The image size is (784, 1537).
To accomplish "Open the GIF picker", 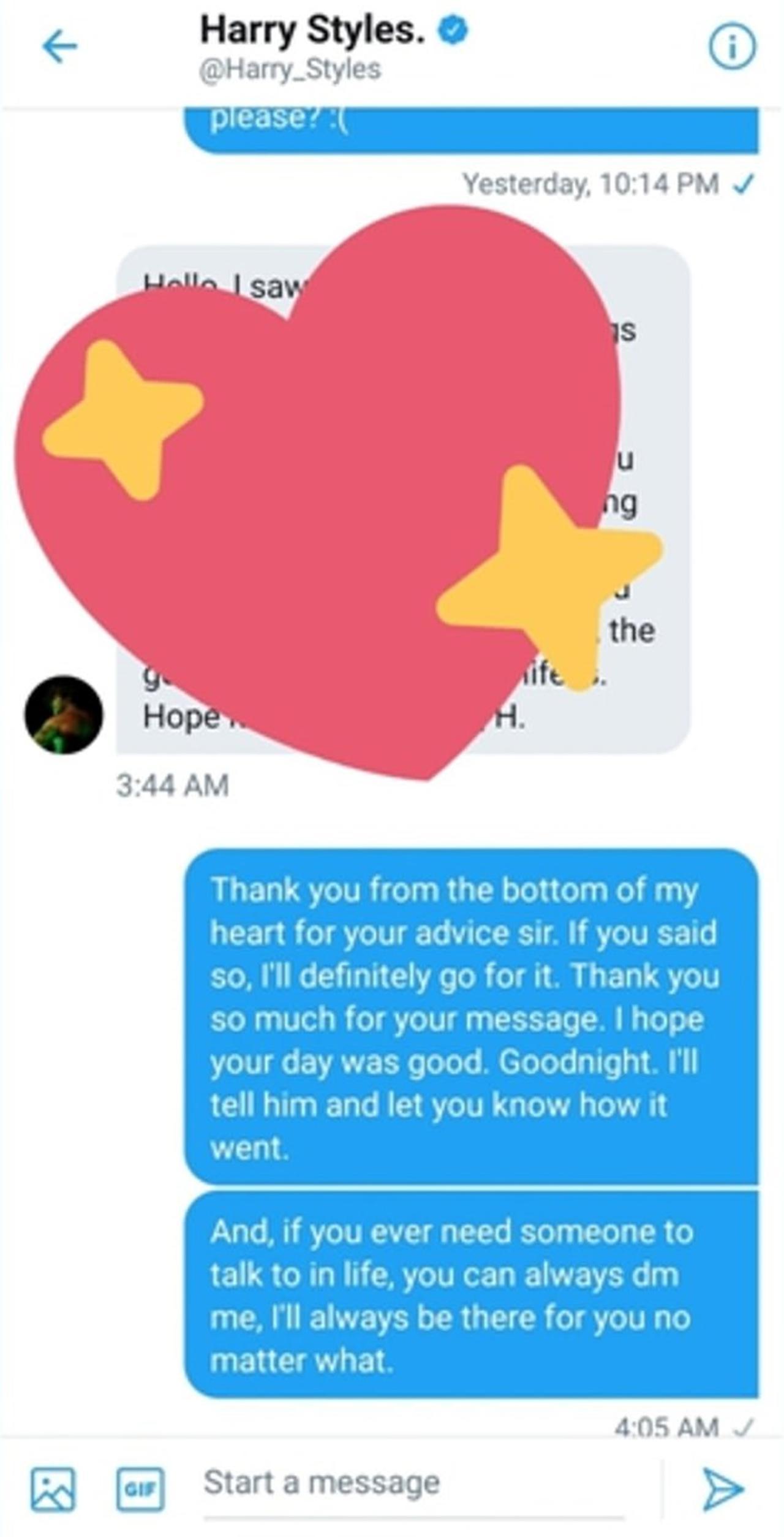I will [140, 1489].
